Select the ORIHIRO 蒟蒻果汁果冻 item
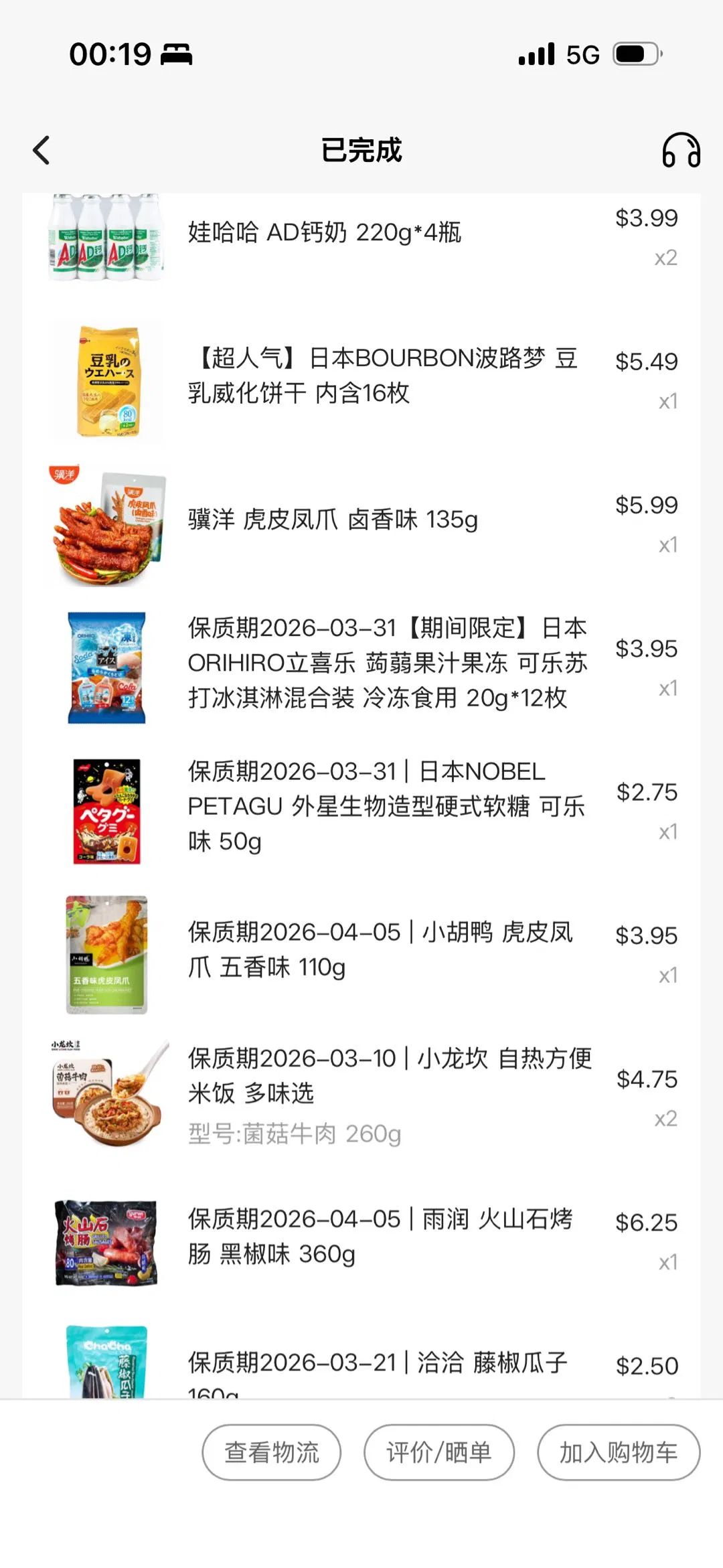The image size is (723, 1568). coord(387,663)
